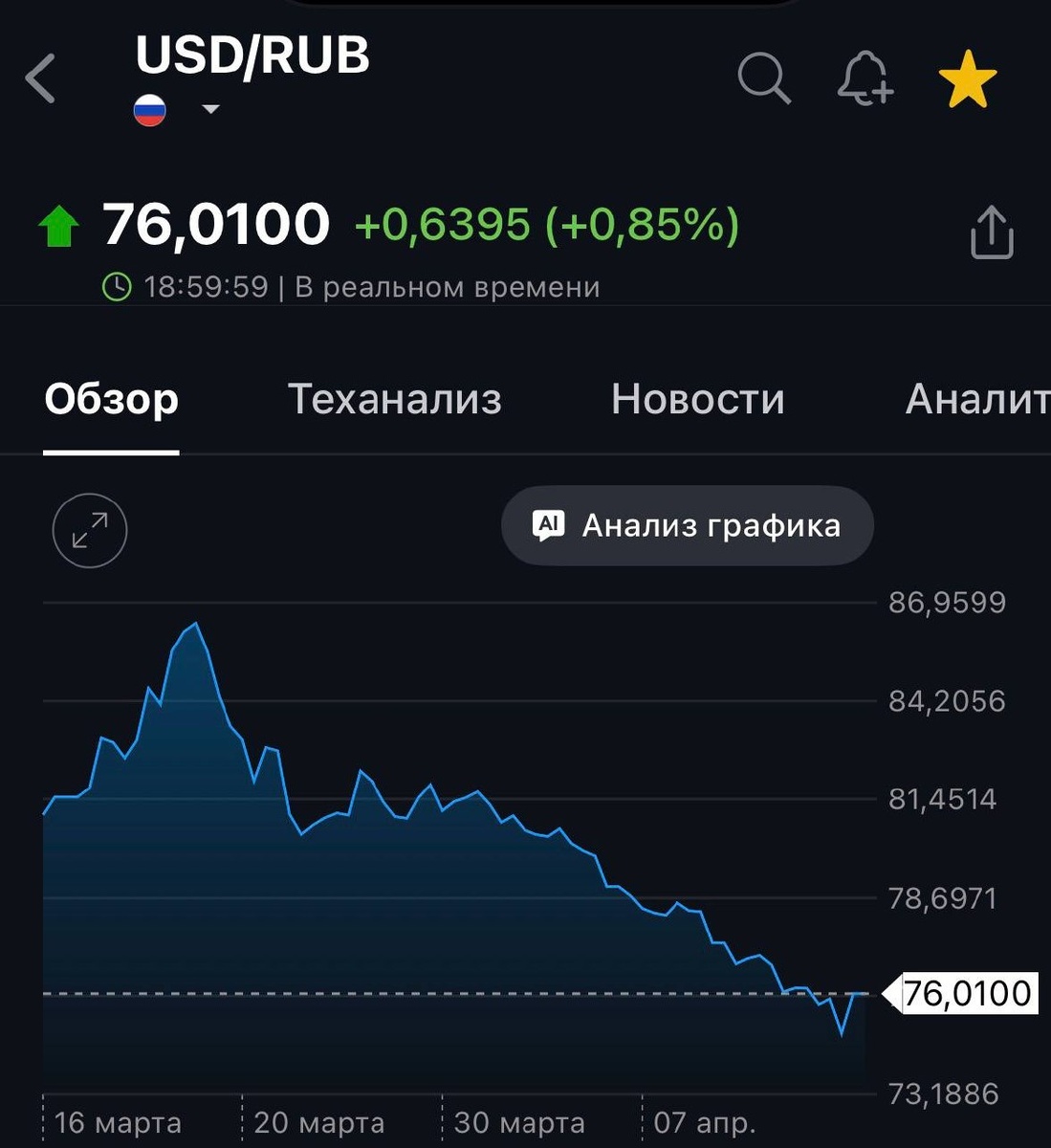1051x1148 pixels.
Task: Switch to the Аналит tab
Action: (x=977, y=399)
